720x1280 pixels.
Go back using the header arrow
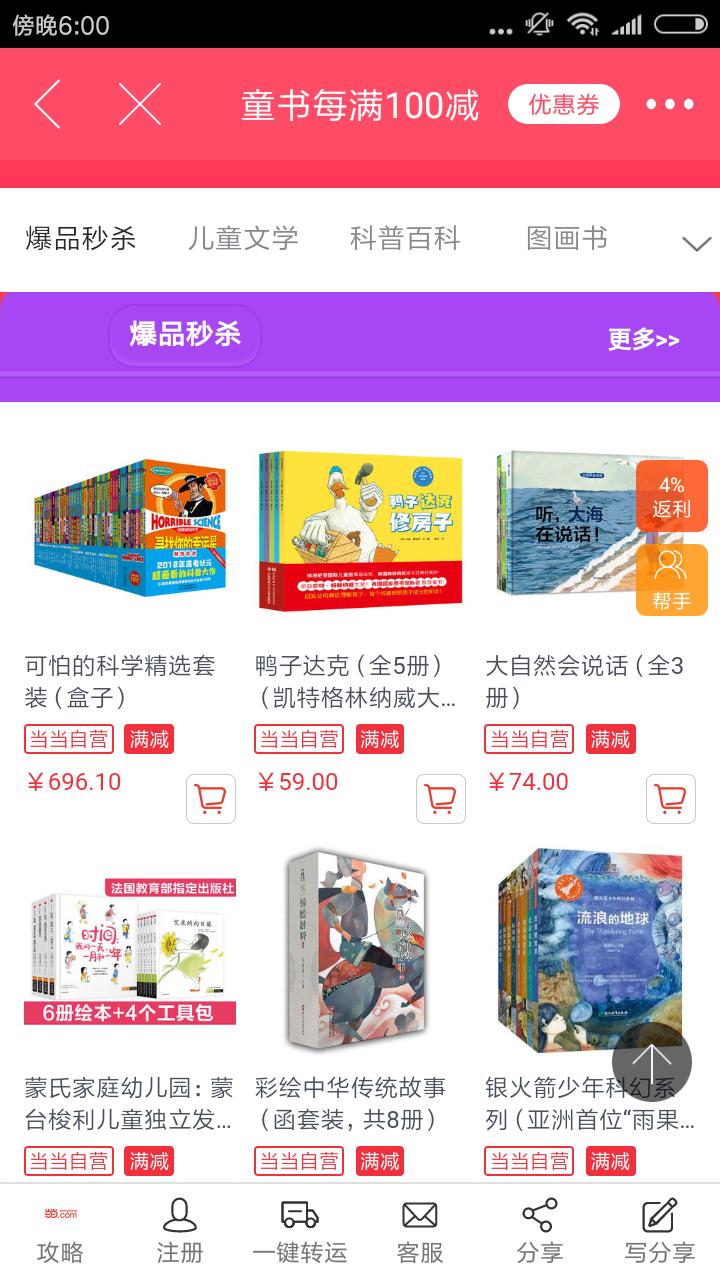click(48, 104)
